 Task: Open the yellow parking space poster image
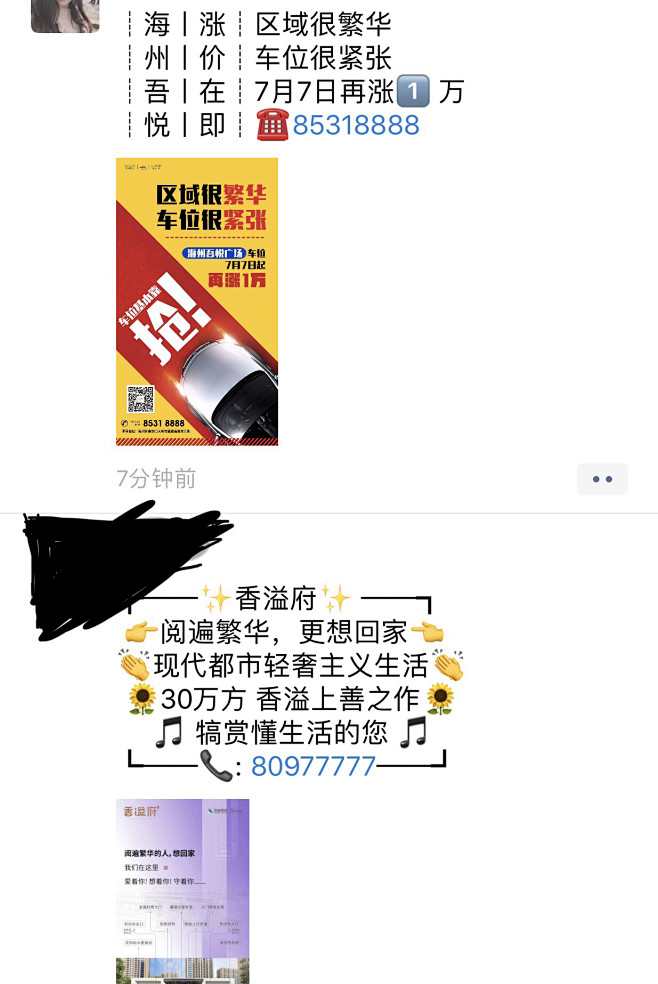click(197, 301)
